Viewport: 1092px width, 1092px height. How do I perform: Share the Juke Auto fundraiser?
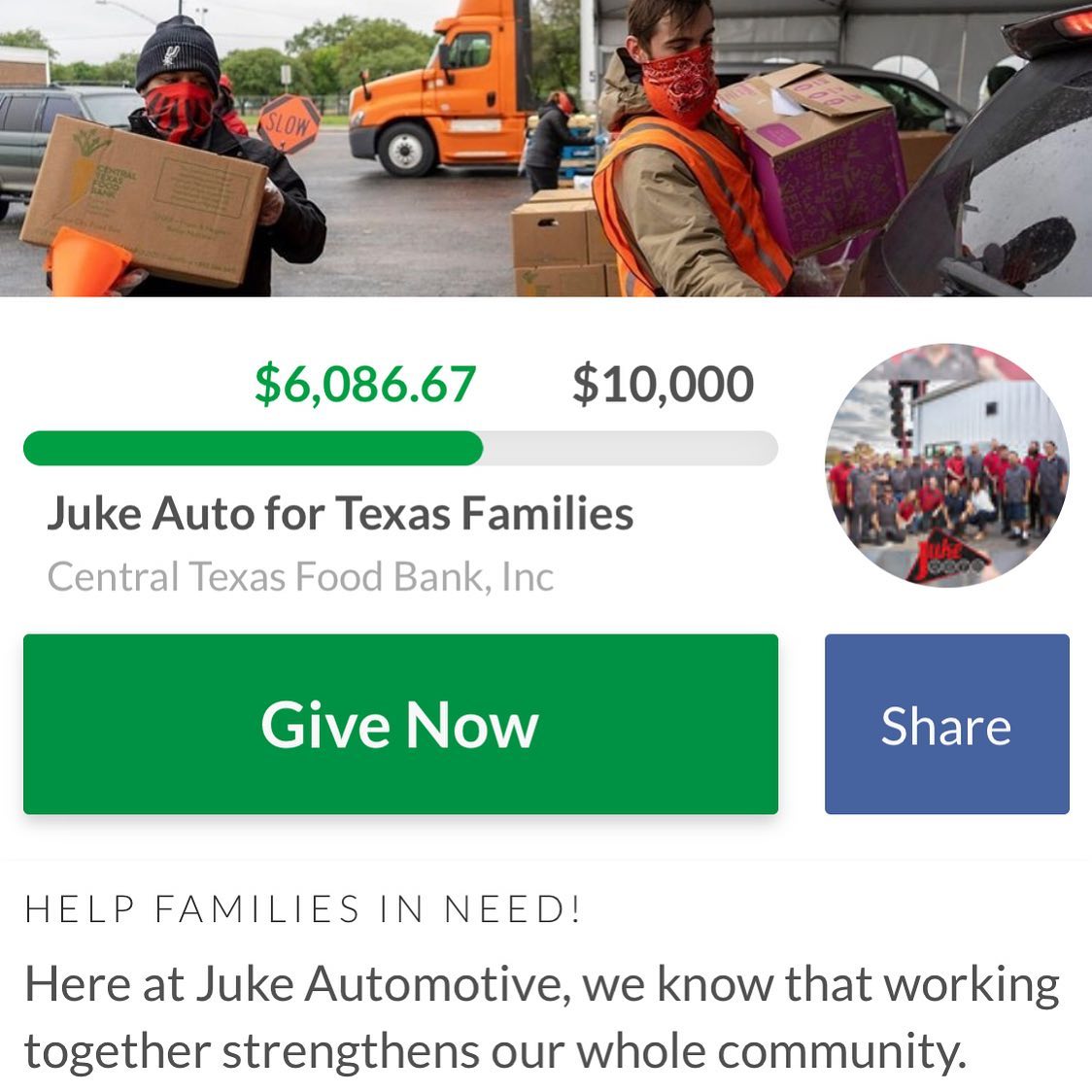(946, 724)
